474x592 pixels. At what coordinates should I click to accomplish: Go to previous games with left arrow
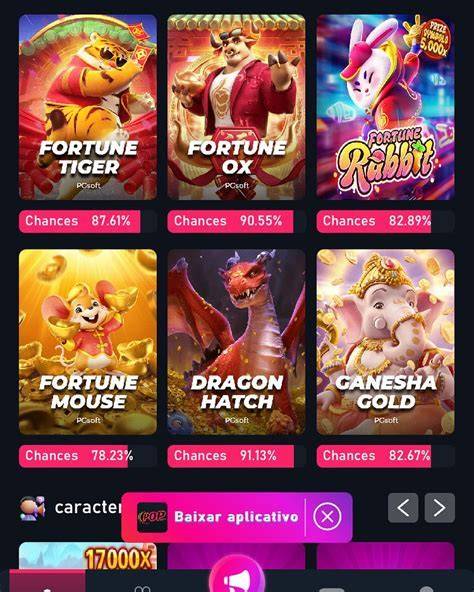point(403,508)
